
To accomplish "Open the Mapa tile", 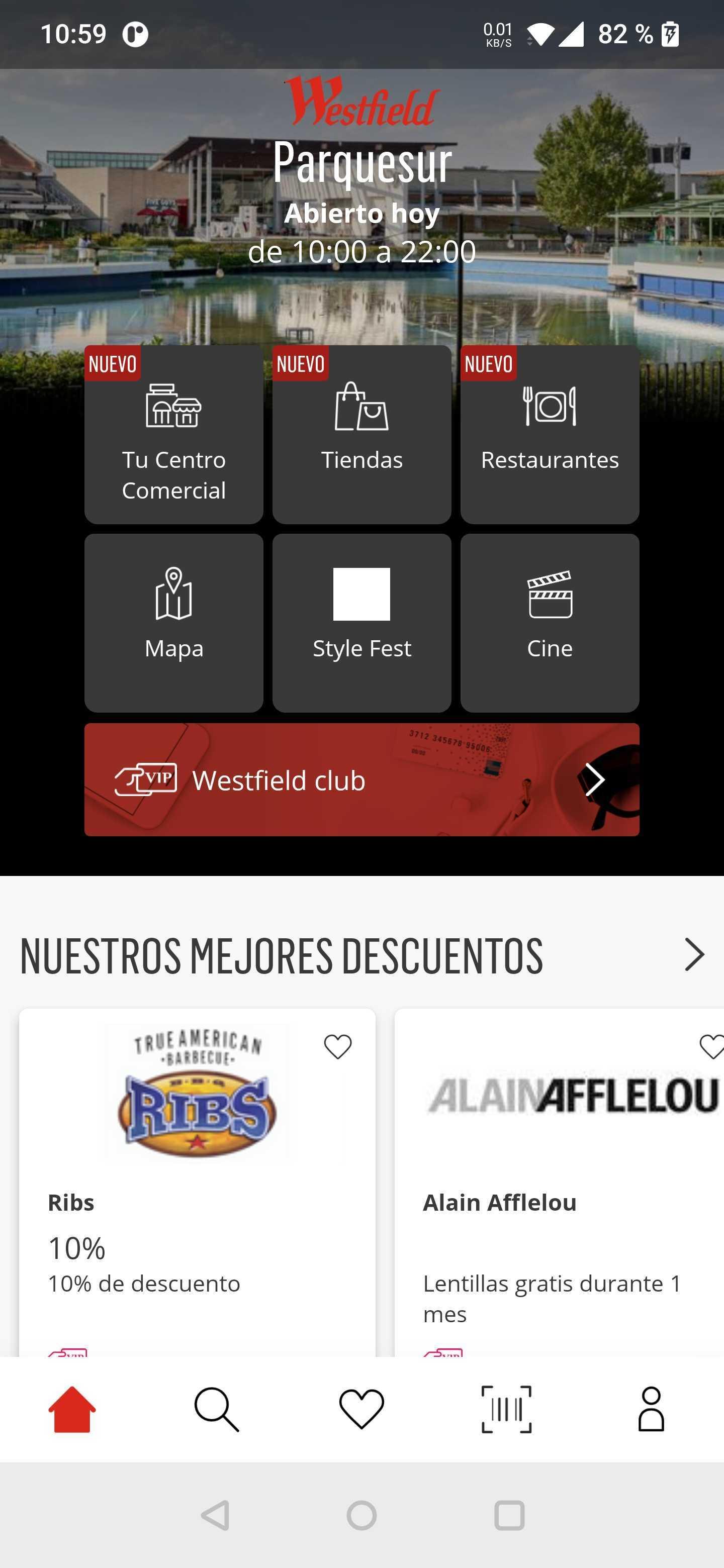I will (x=173, y=623).
